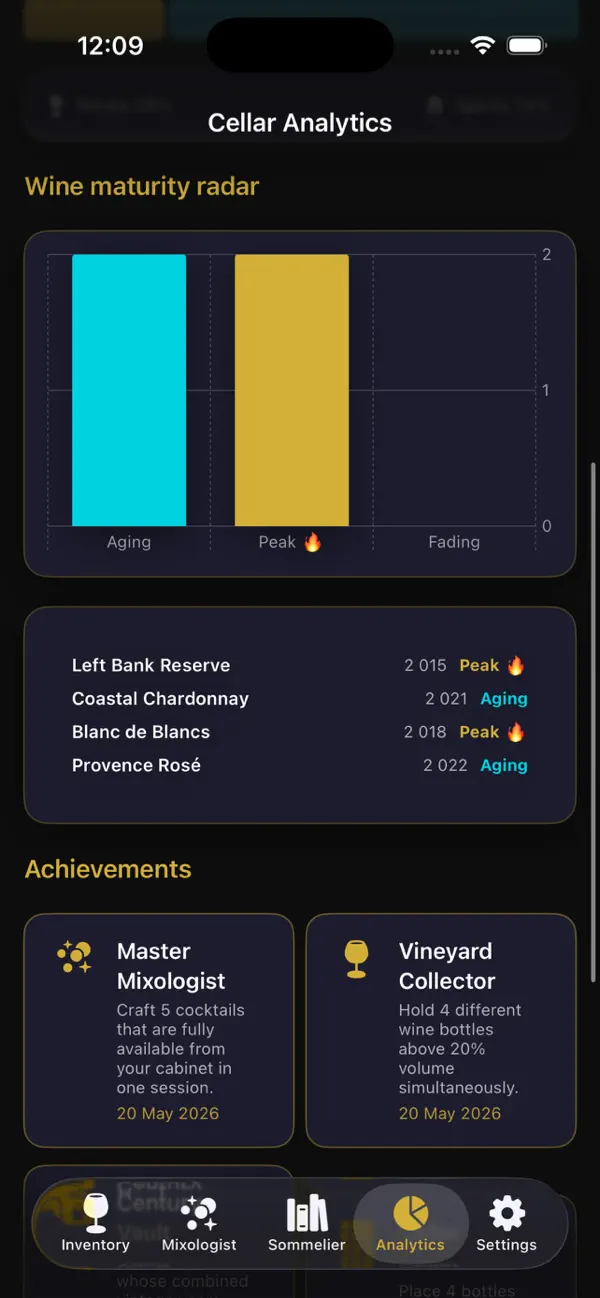Open the Mixologist tab
This screenshot has height=1298, width=600.
(199, 1224)
